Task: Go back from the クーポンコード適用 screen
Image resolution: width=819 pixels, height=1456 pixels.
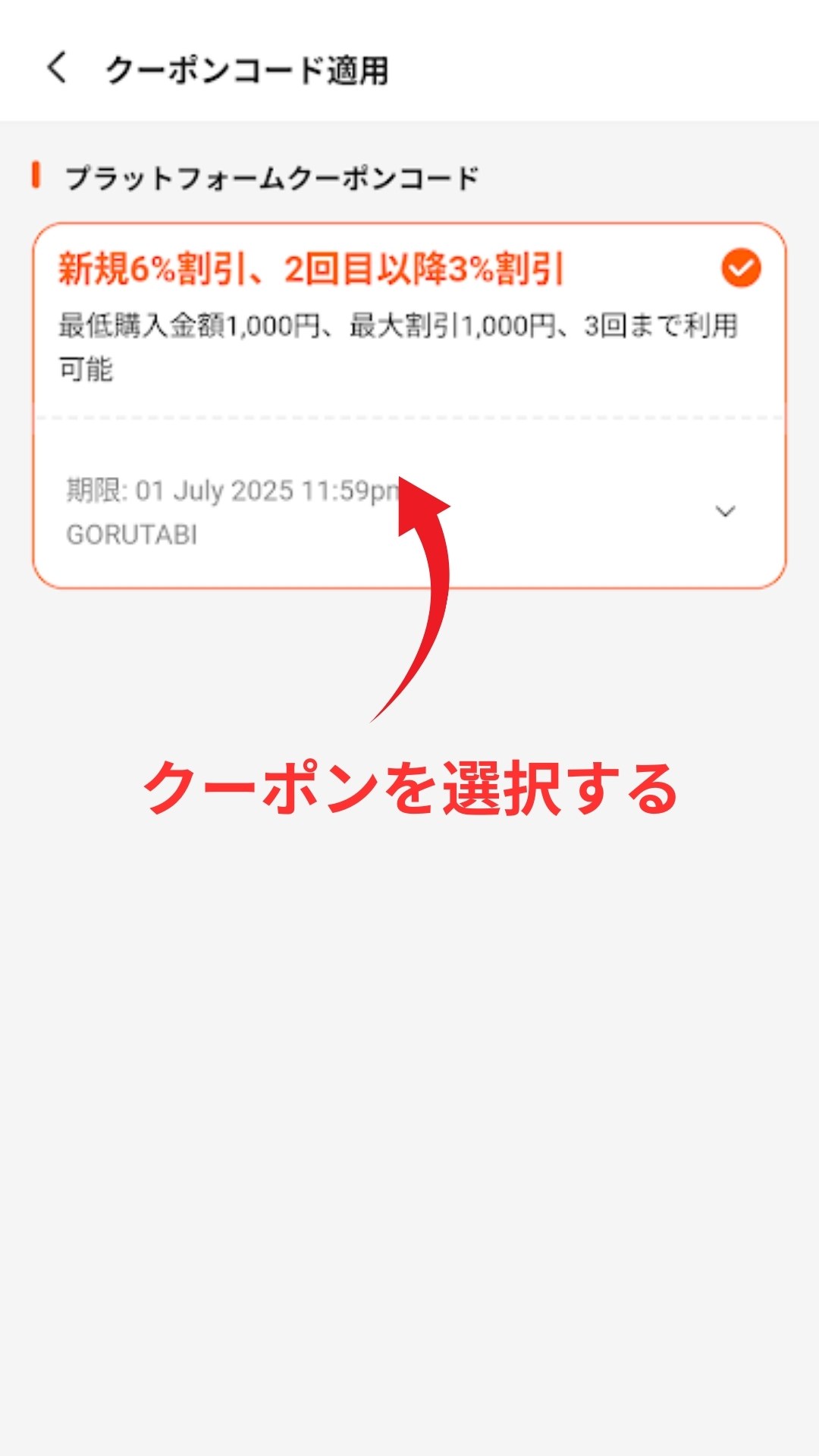Action: 57,68
